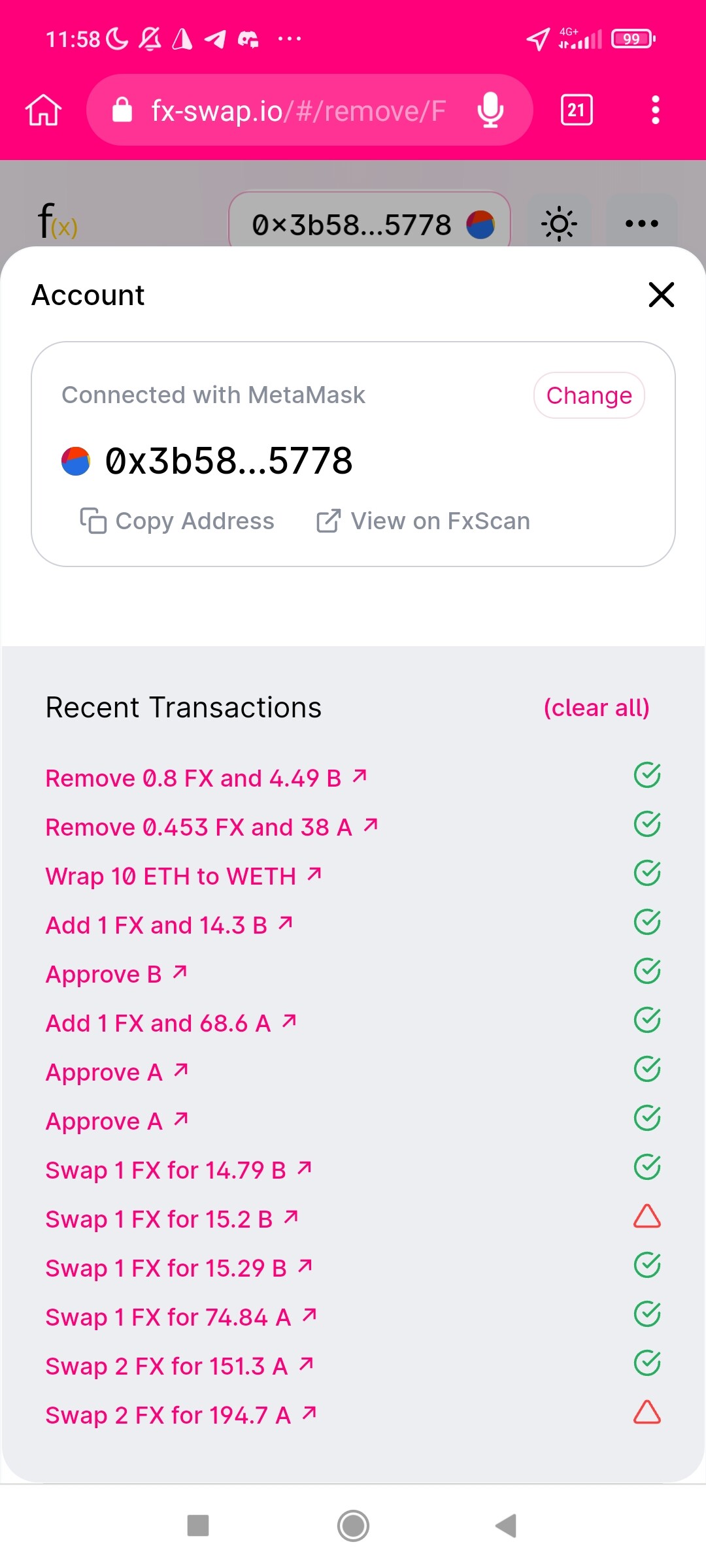Open the browser tab switcher showing 21
The height and width of the screenshot is (1568, 706).
click(577, 110)
